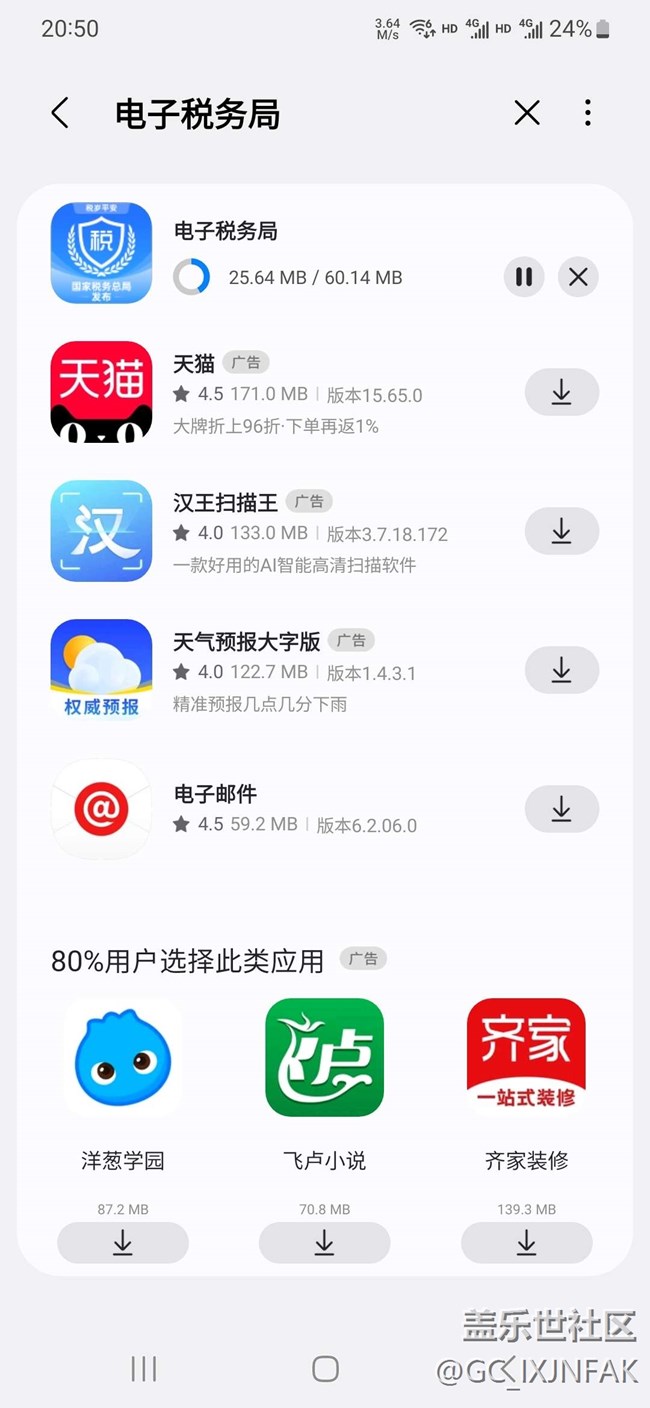Open the 洋葱学园 app tile

123,1058
